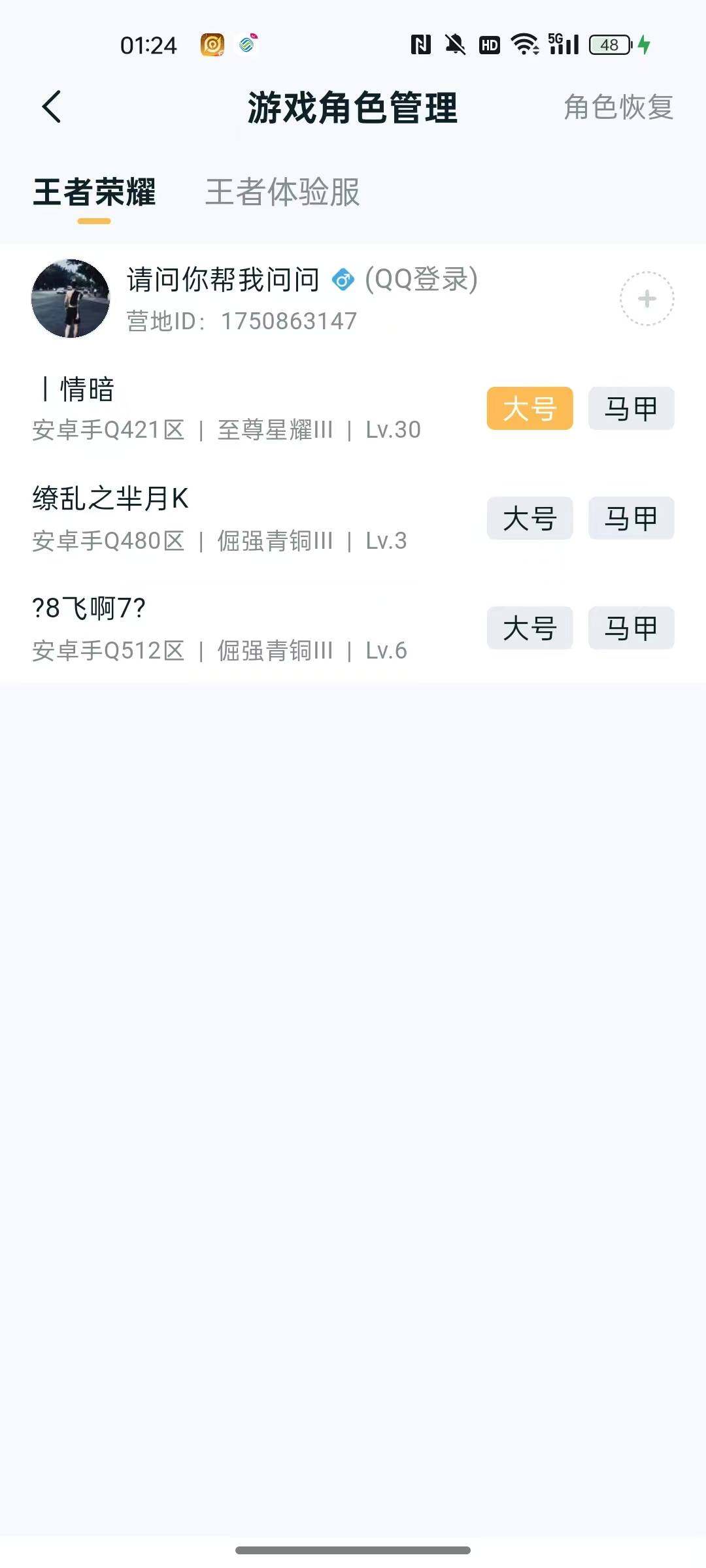Open the profile avatar of 请问你帮我问问
The width and height of the screenshot is (706, 1568).
[x=69, y=299]
